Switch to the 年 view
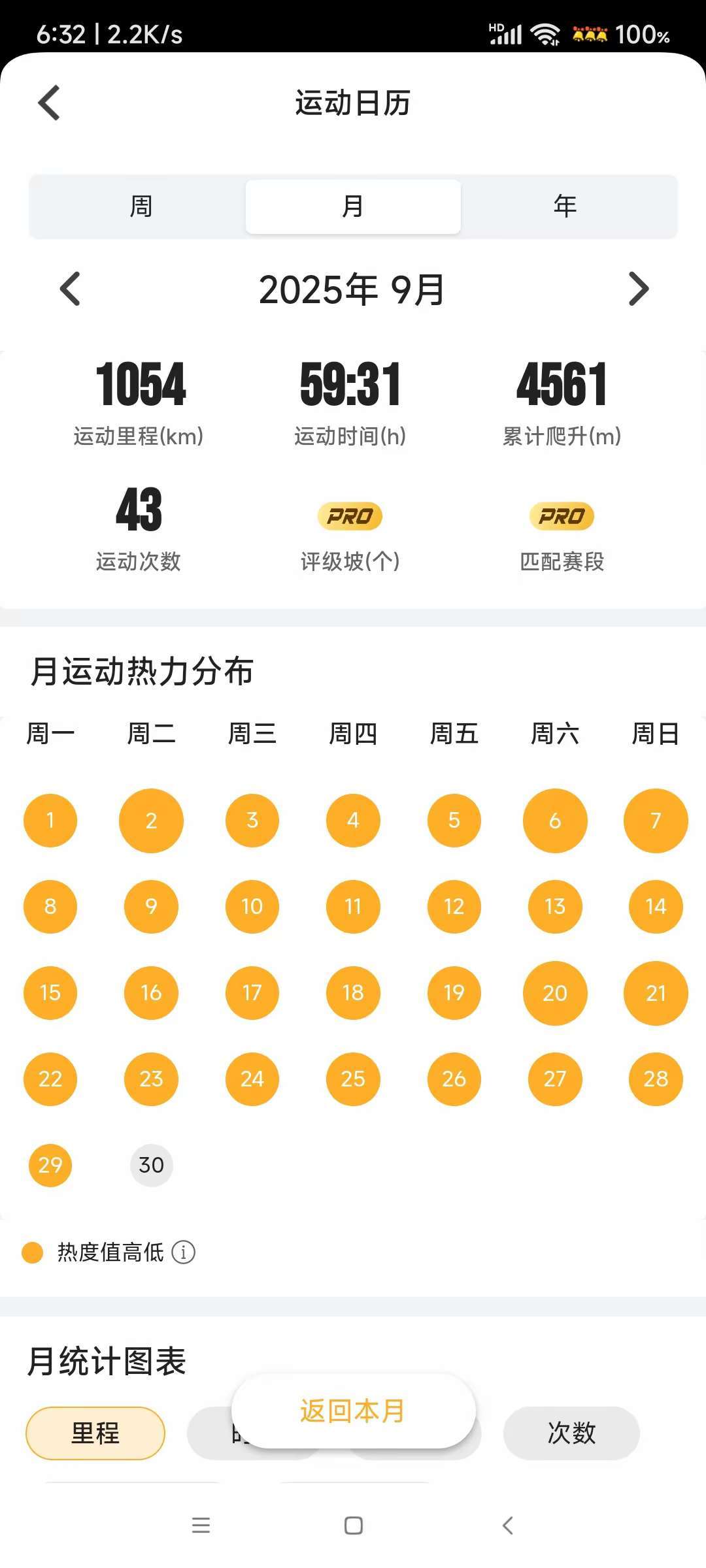706x1568 pixels. click(565, 206)
